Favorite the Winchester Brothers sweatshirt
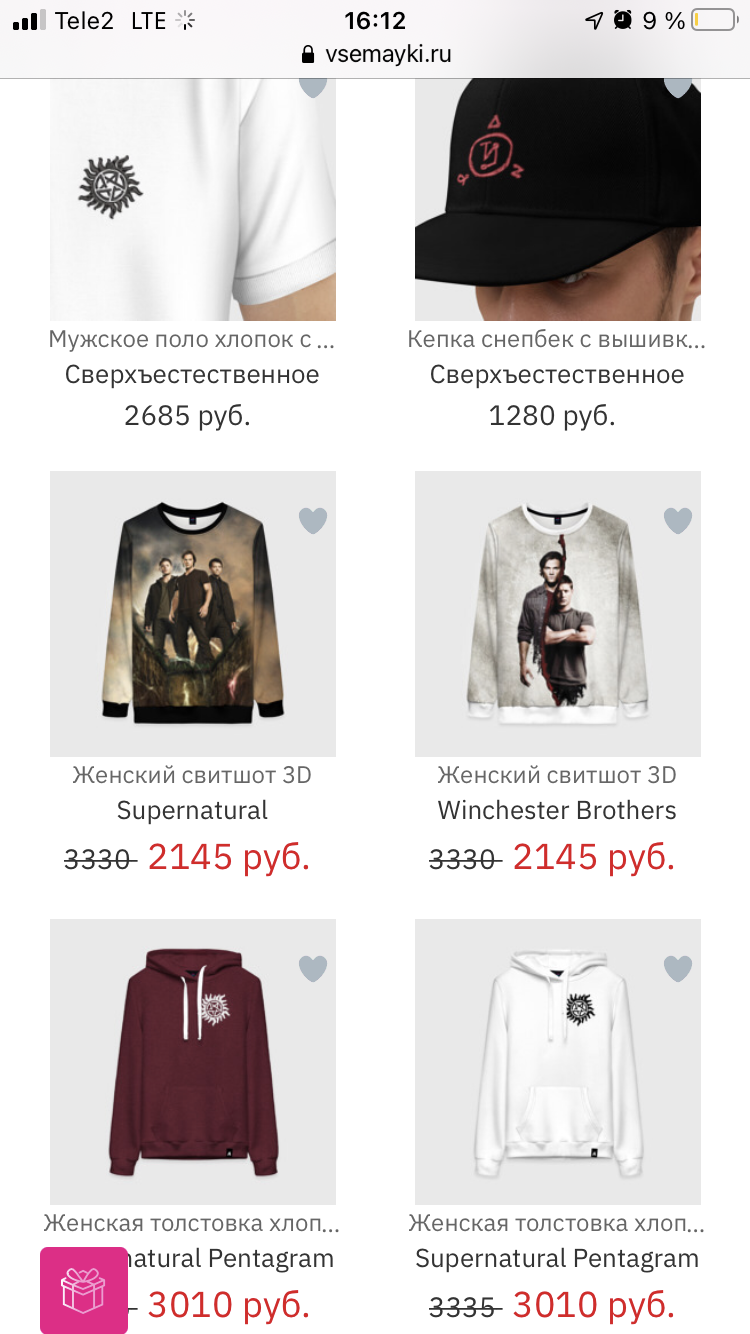 (678, 520)
